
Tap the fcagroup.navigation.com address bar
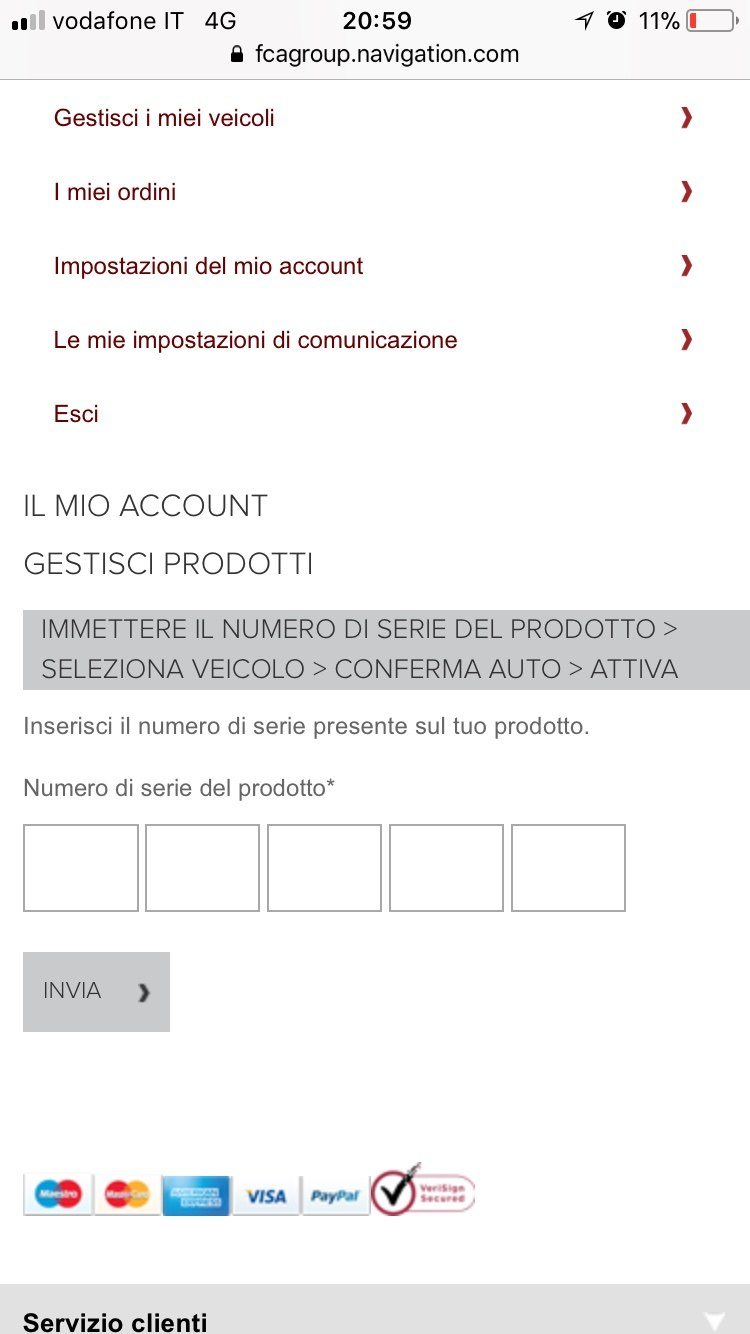click(375, 54)
